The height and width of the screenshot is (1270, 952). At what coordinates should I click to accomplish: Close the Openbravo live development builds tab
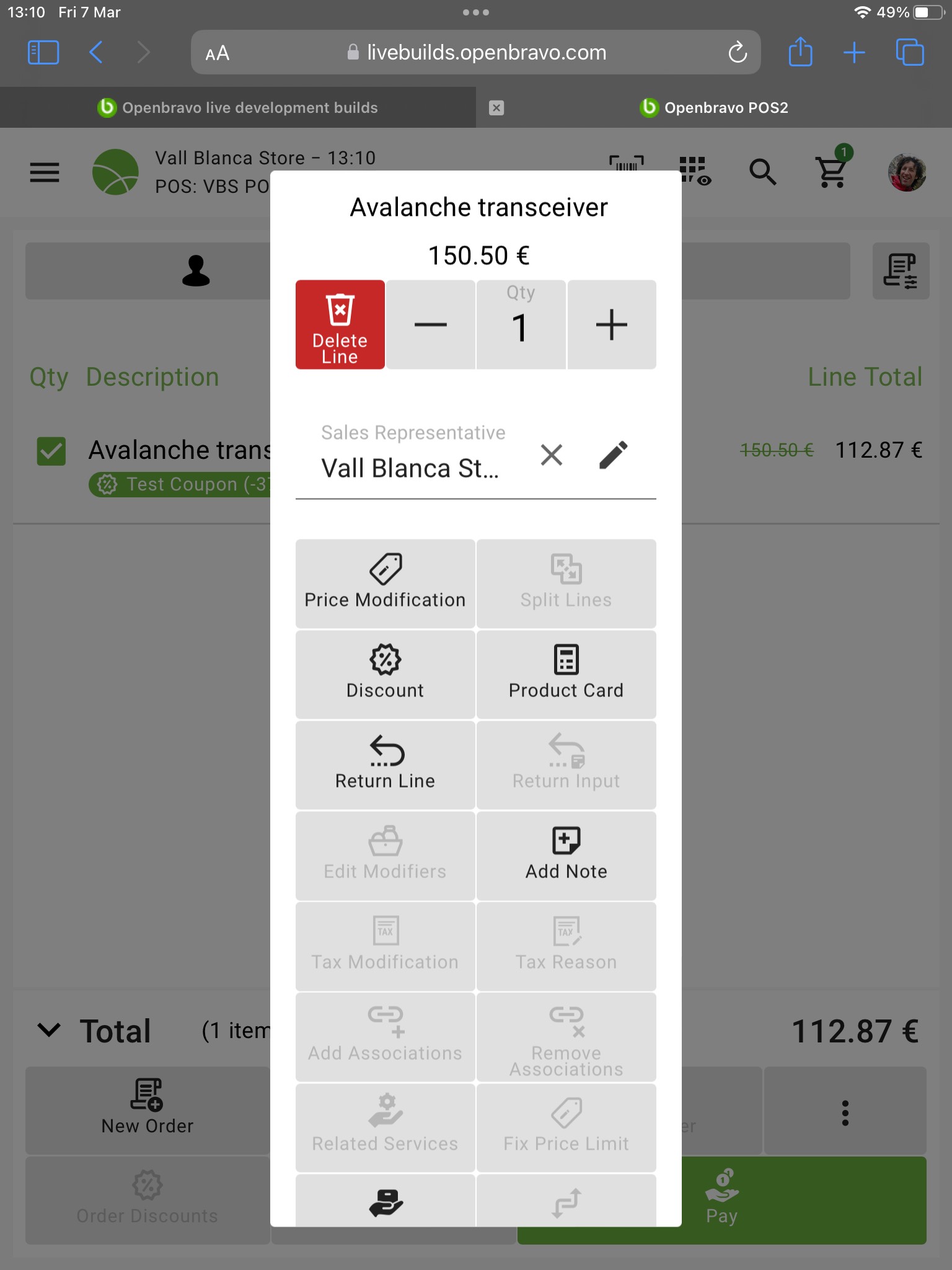[496, 108]
